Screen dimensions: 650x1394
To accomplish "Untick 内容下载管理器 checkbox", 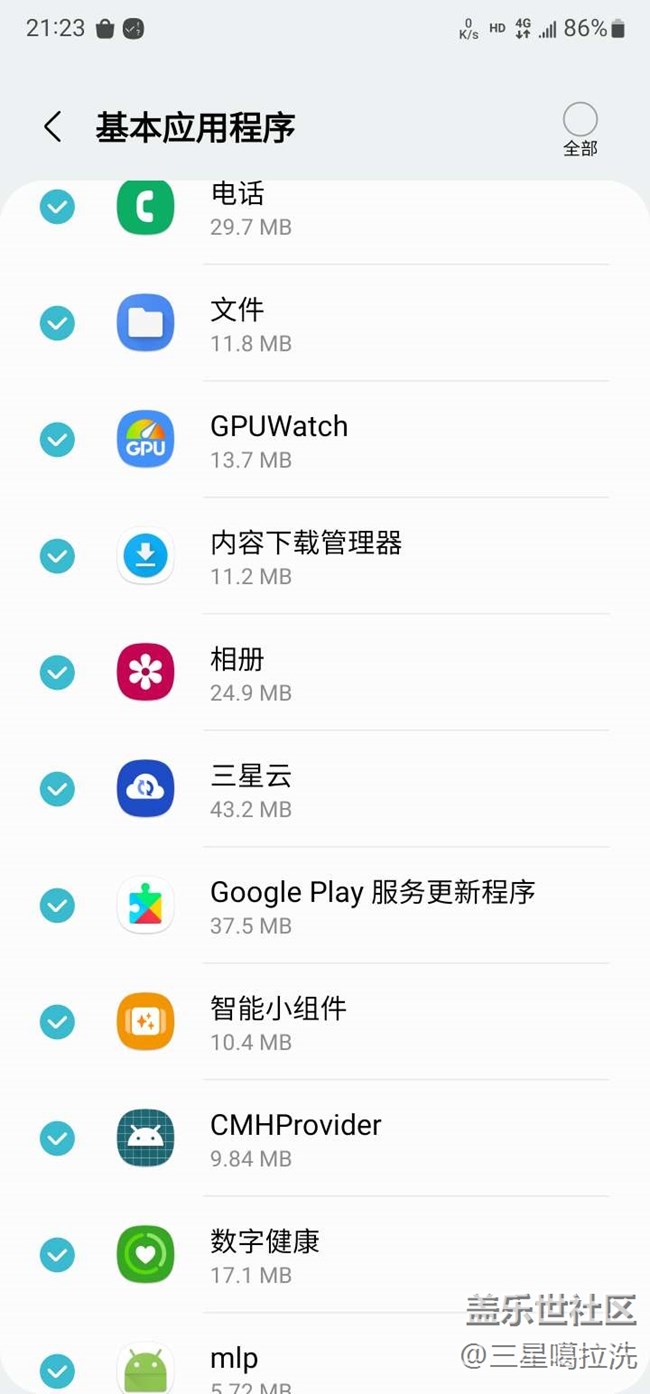I will pyautogui.click(x=57, y=556).
